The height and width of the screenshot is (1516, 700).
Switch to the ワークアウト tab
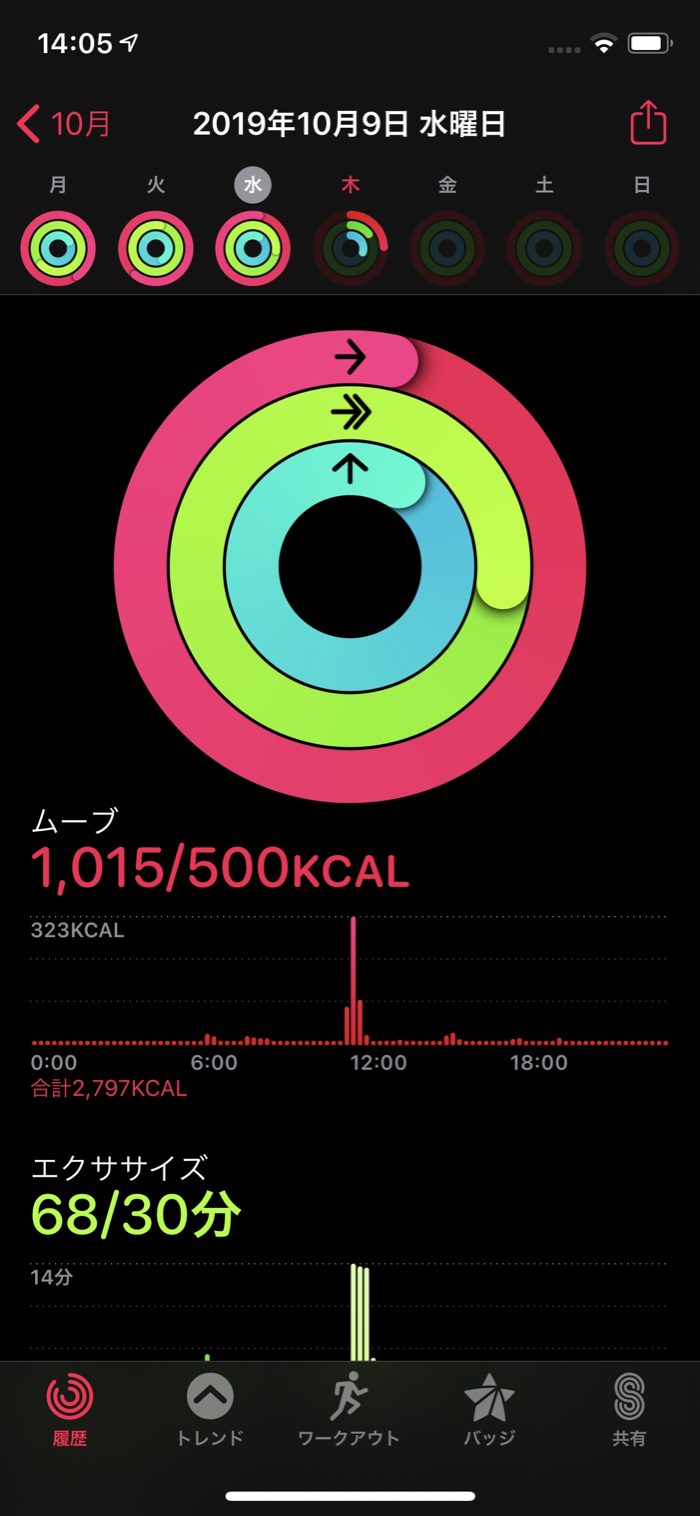pyautogui.click(x=349, y=1410)
